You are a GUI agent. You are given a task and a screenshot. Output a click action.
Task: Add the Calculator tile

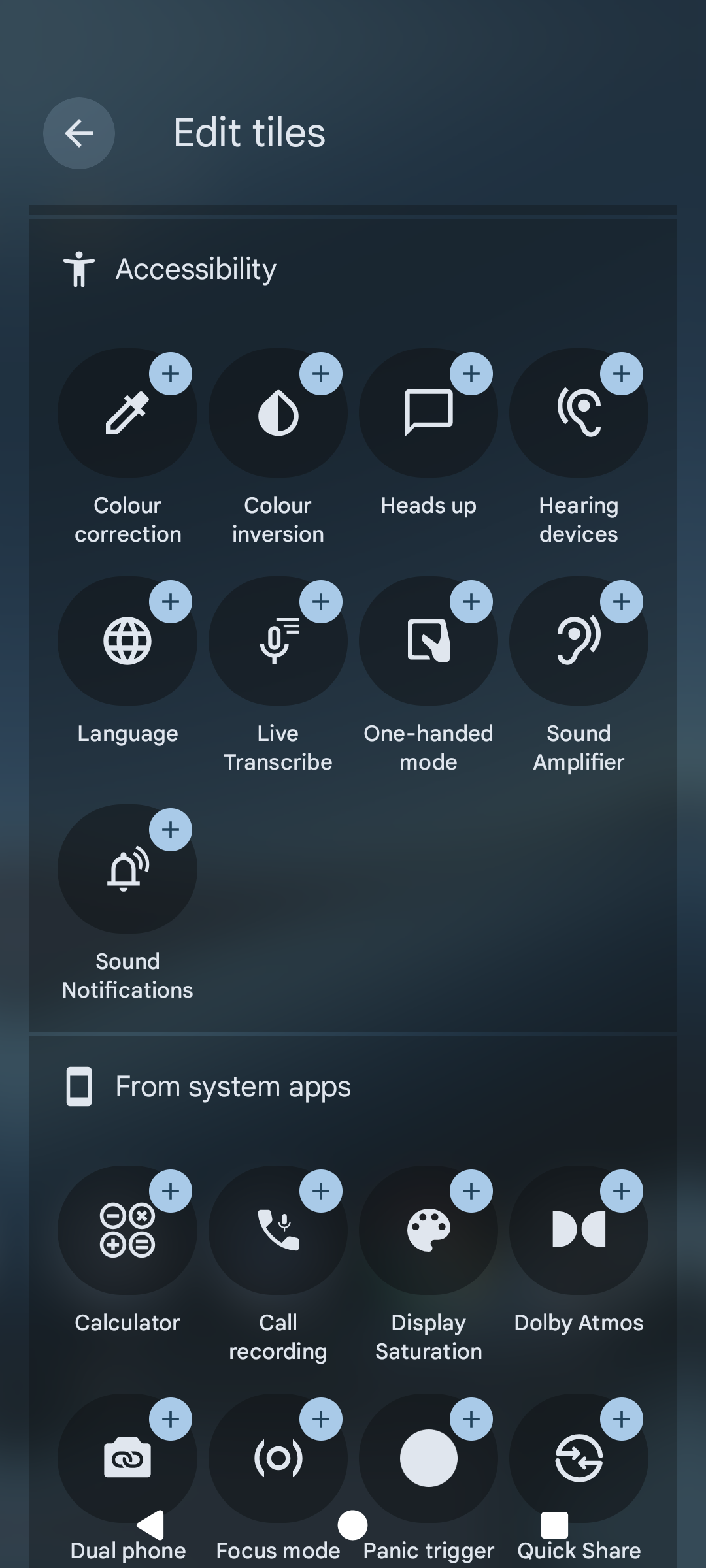click(171, 1191)
